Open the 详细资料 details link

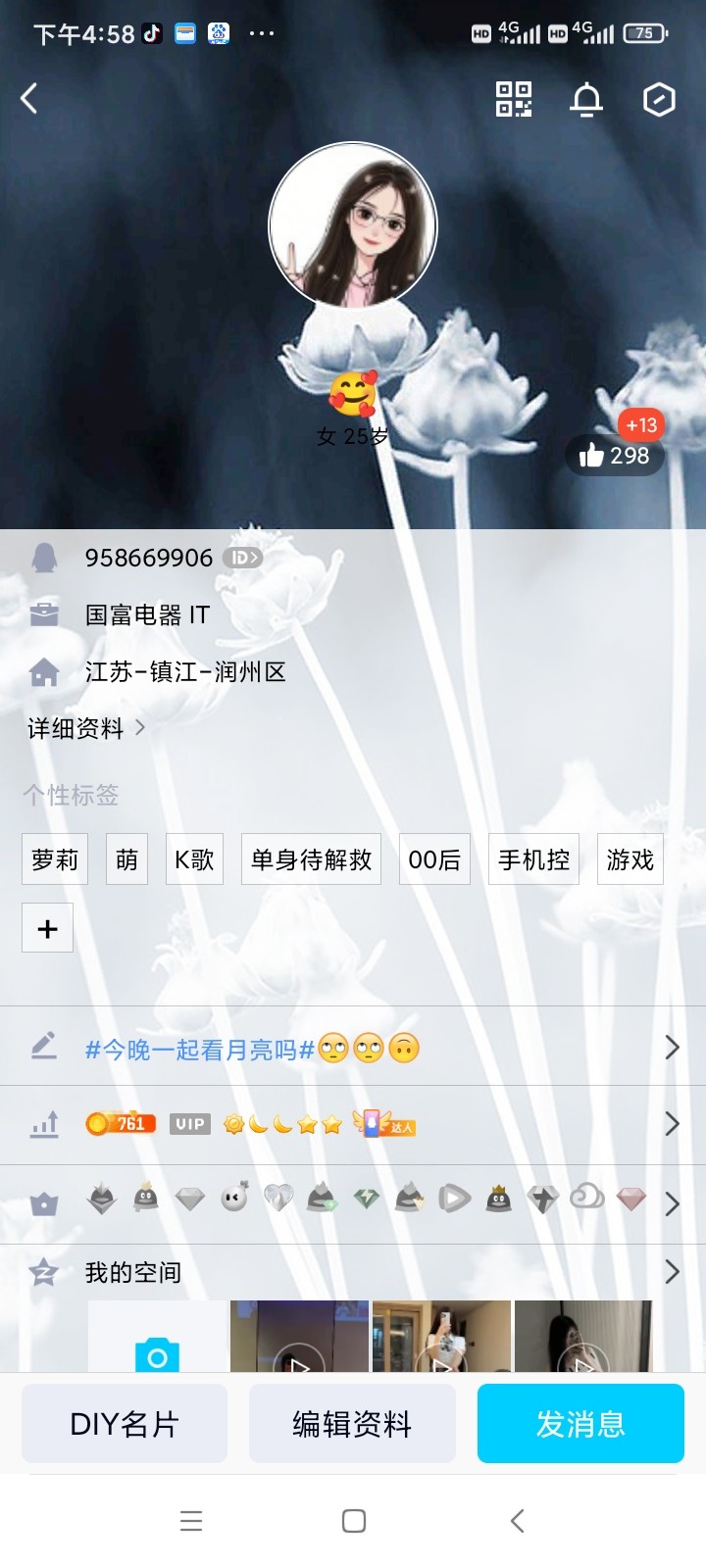86,728
